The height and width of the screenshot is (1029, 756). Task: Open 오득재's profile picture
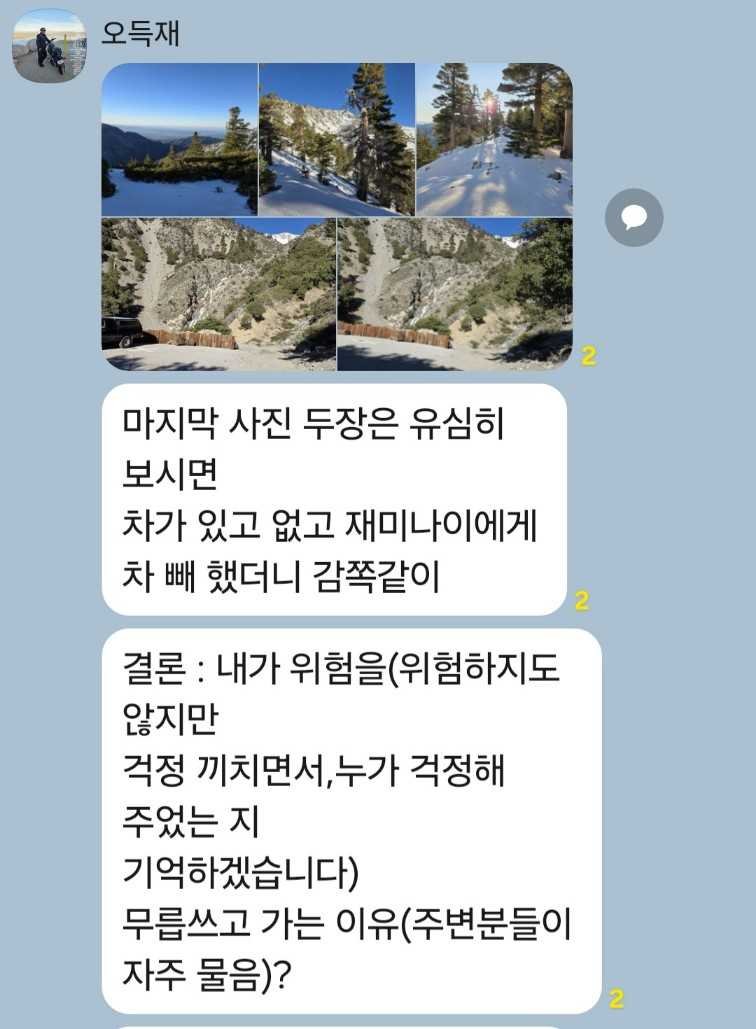coord(49,46)
